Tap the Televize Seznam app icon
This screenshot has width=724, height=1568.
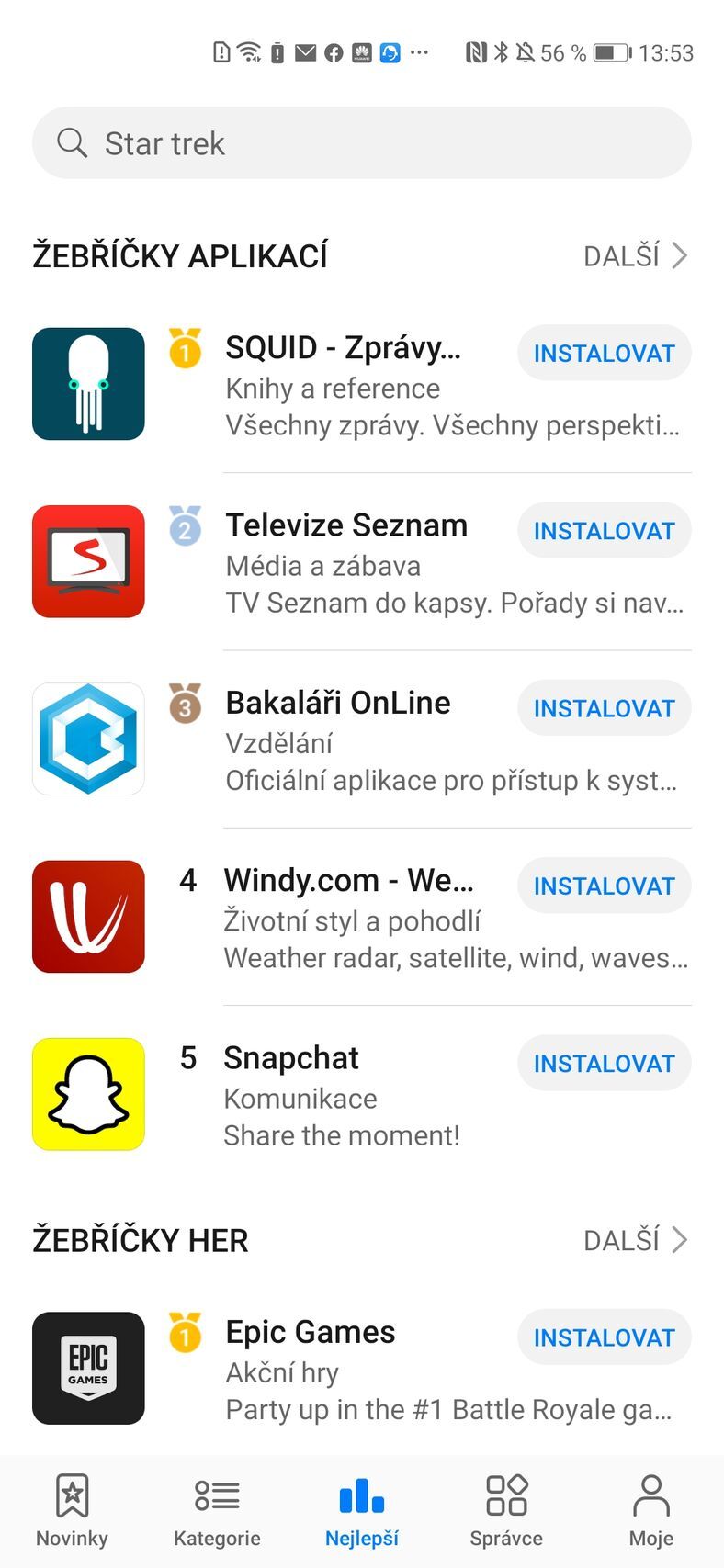(88, 560)
